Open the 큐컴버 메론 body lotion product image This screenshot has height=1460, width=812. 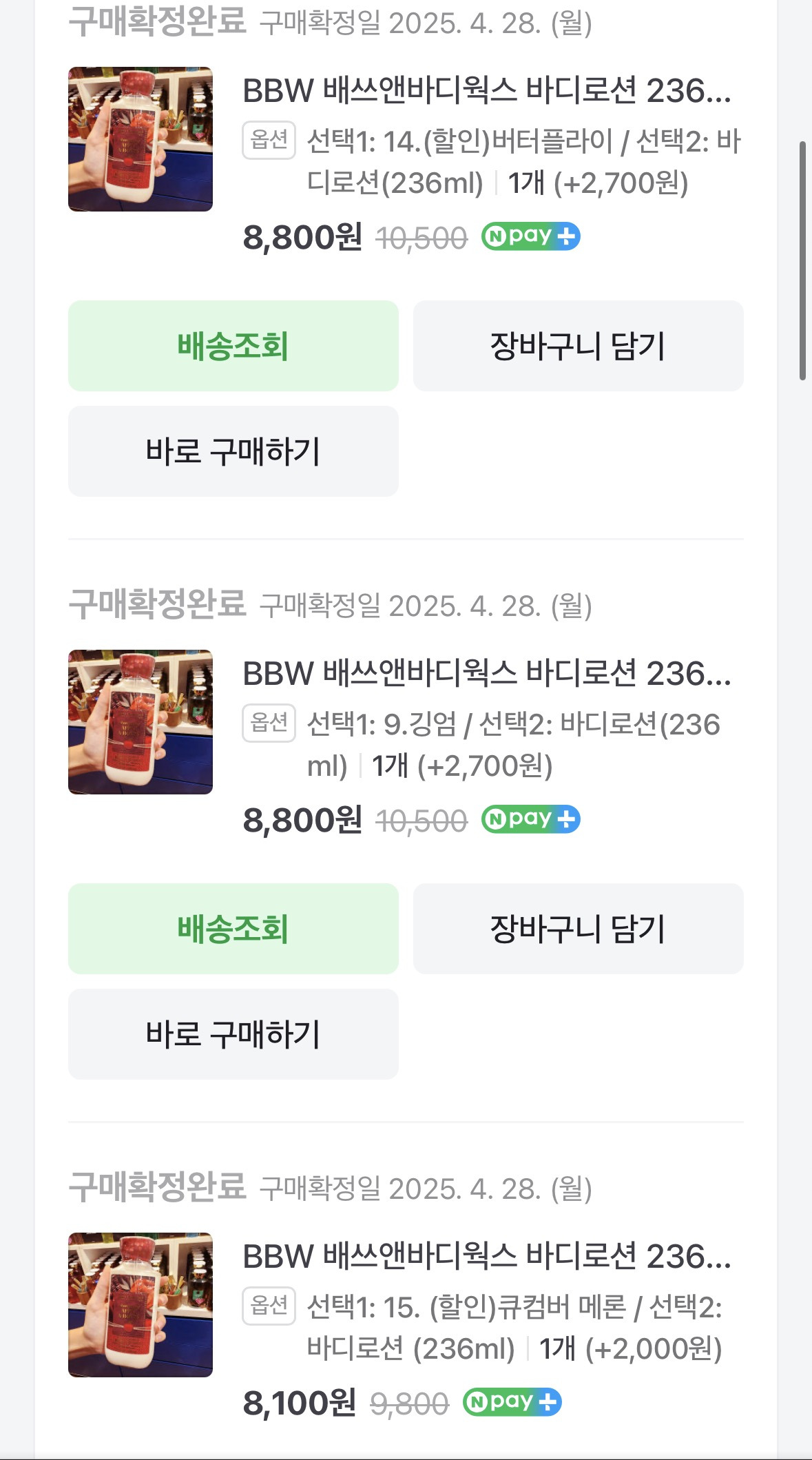[x=140, y=1305]
